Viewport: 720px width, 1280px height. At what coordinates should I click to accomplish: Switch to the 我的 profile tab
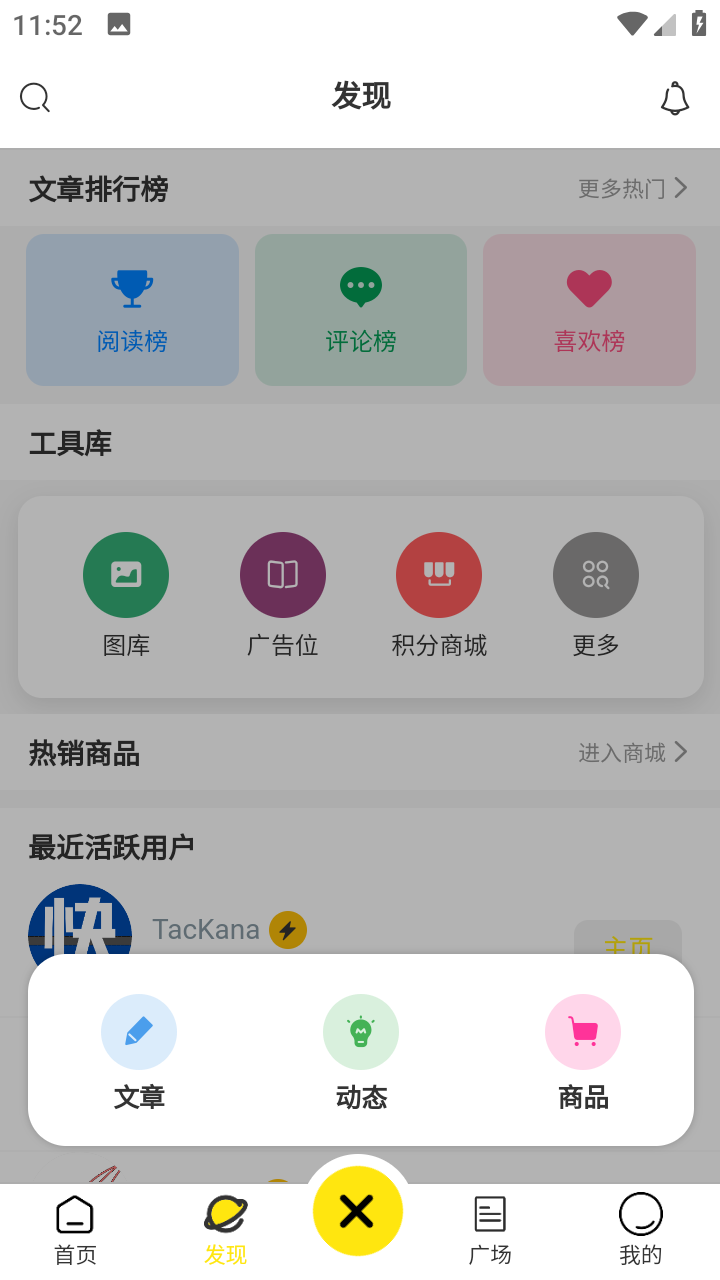pyautogui.click(x=641, y=1227)
